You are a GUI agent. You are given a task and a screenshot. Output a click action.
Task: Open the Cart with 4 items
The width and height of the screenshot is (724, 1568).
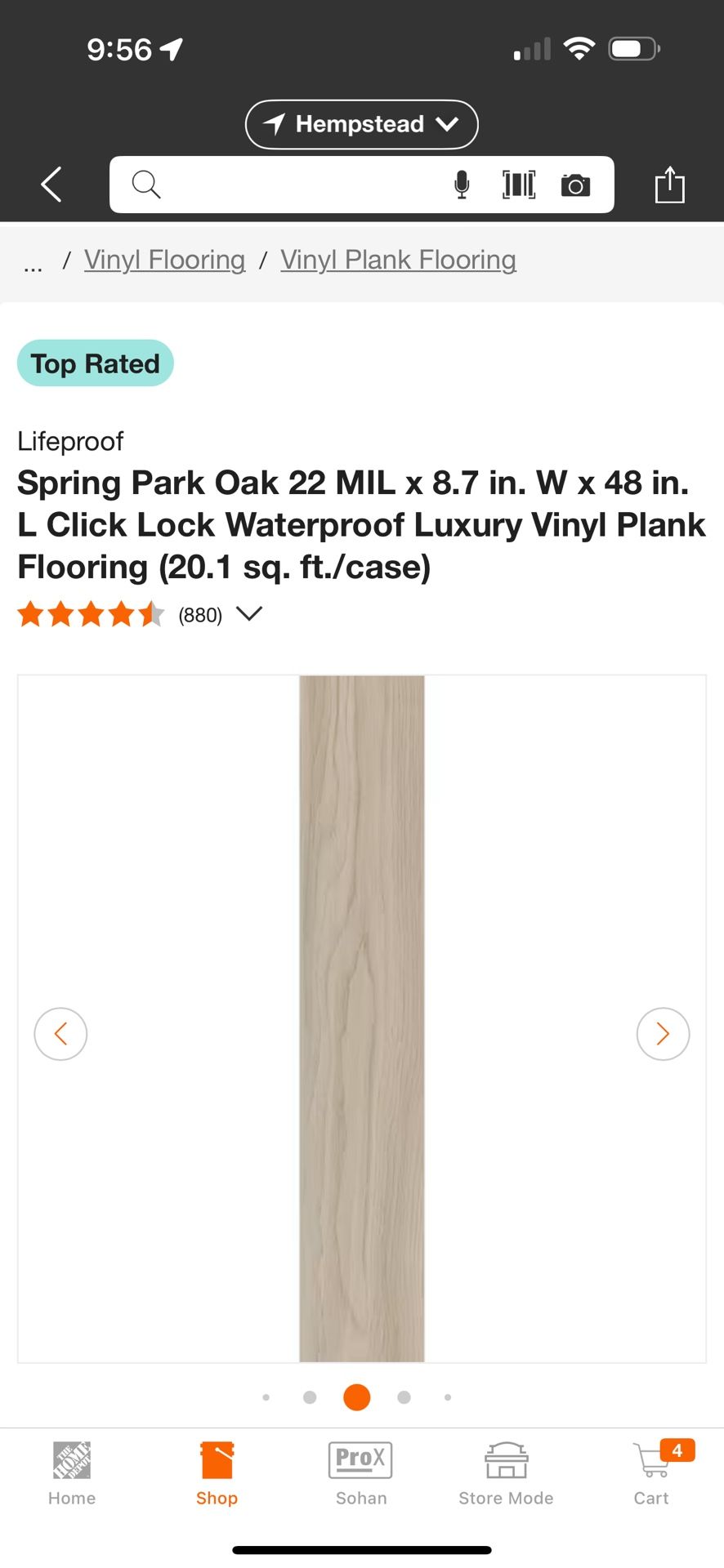point(653,1474)
